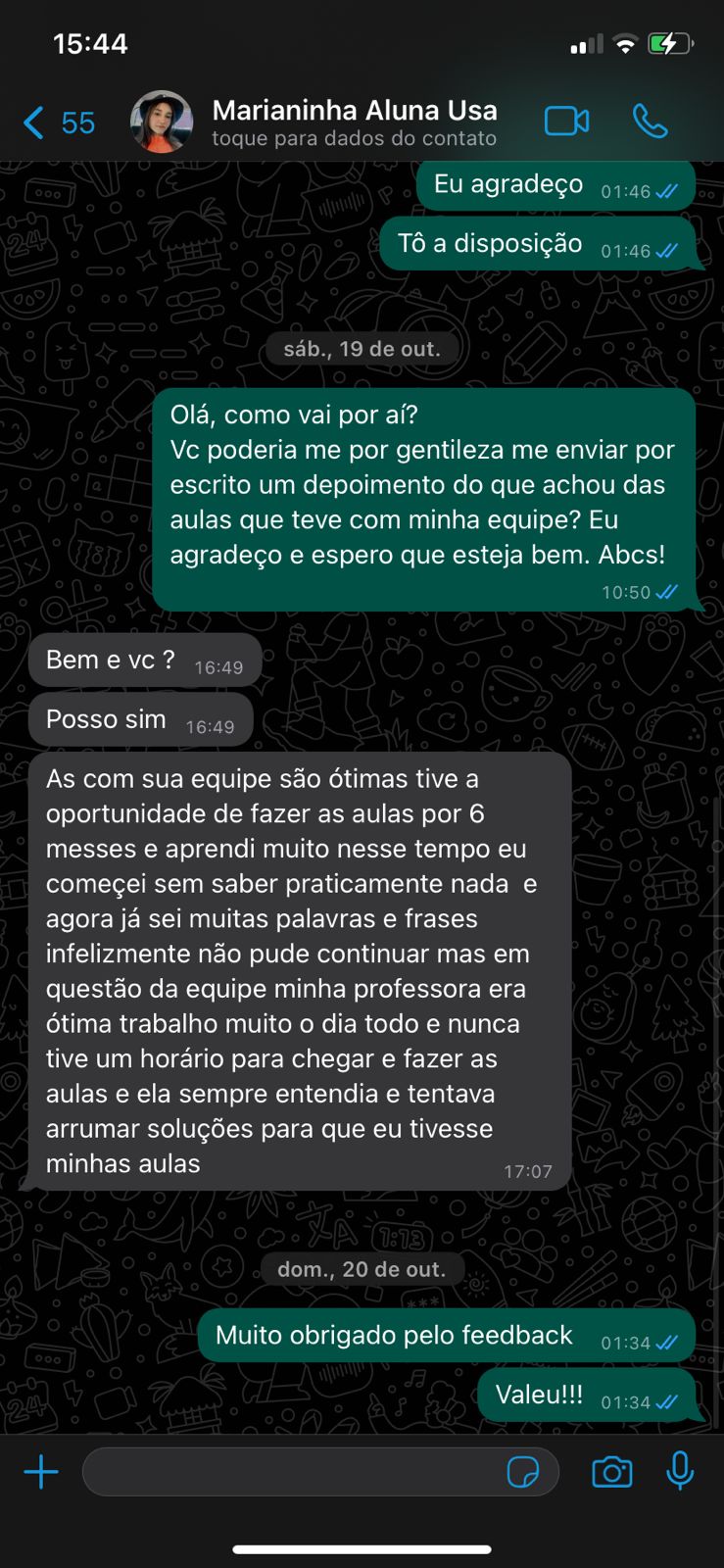This screenshot has width=724, height=1568.
Task: Open the camera to send a photo
Action: point(612,1471)
